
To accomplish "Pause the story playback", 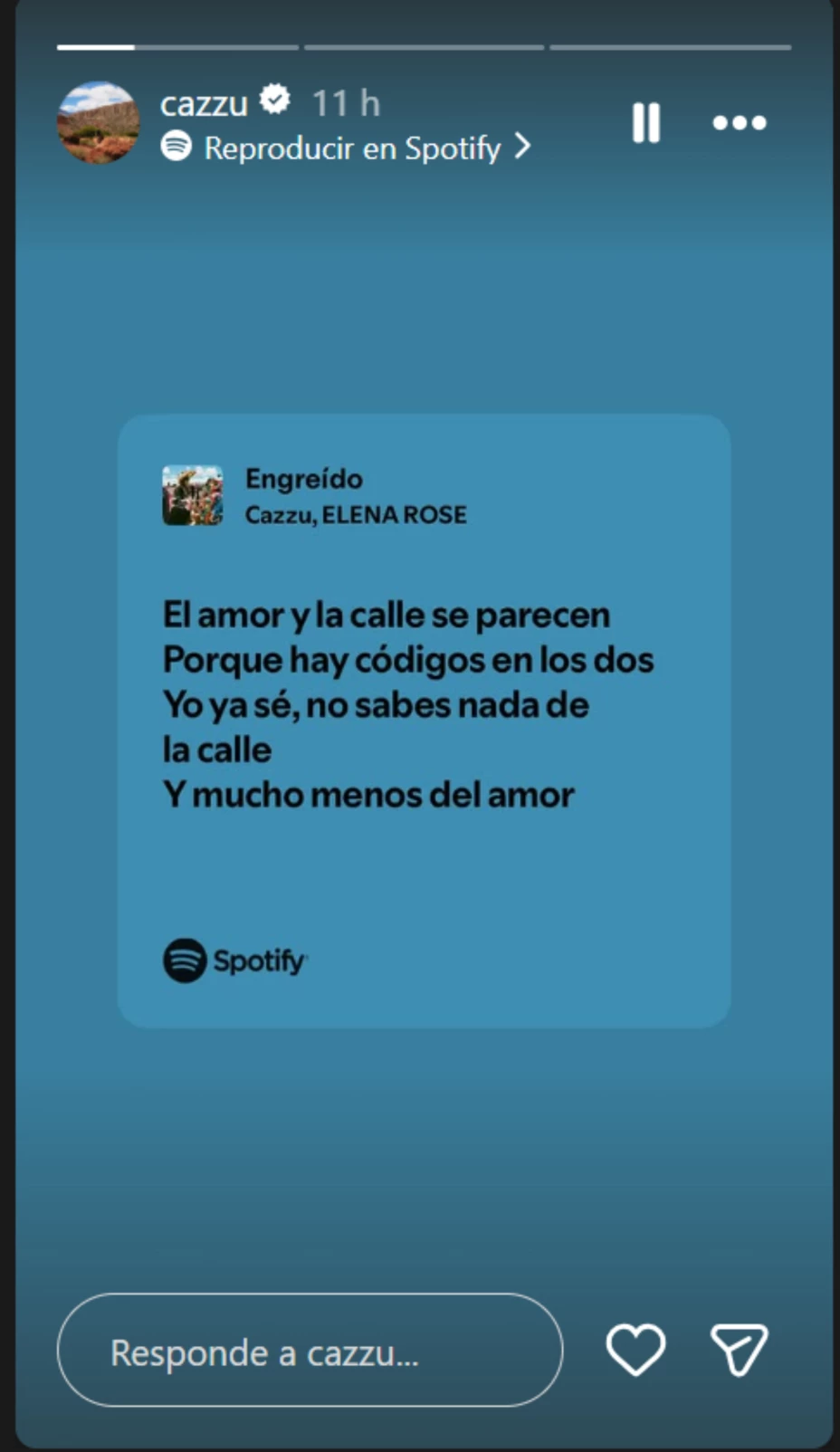I will click(645, 122).
